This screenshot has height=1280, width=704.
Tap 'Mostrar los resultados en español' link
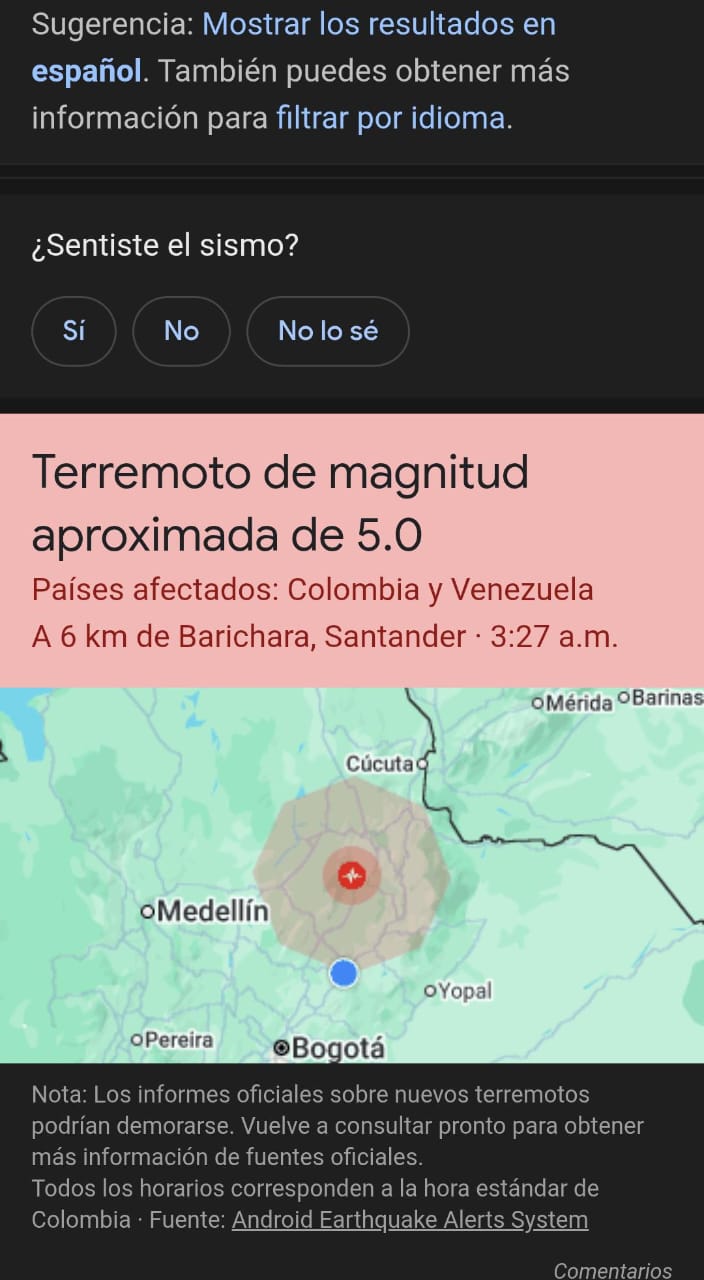[378, 24]
